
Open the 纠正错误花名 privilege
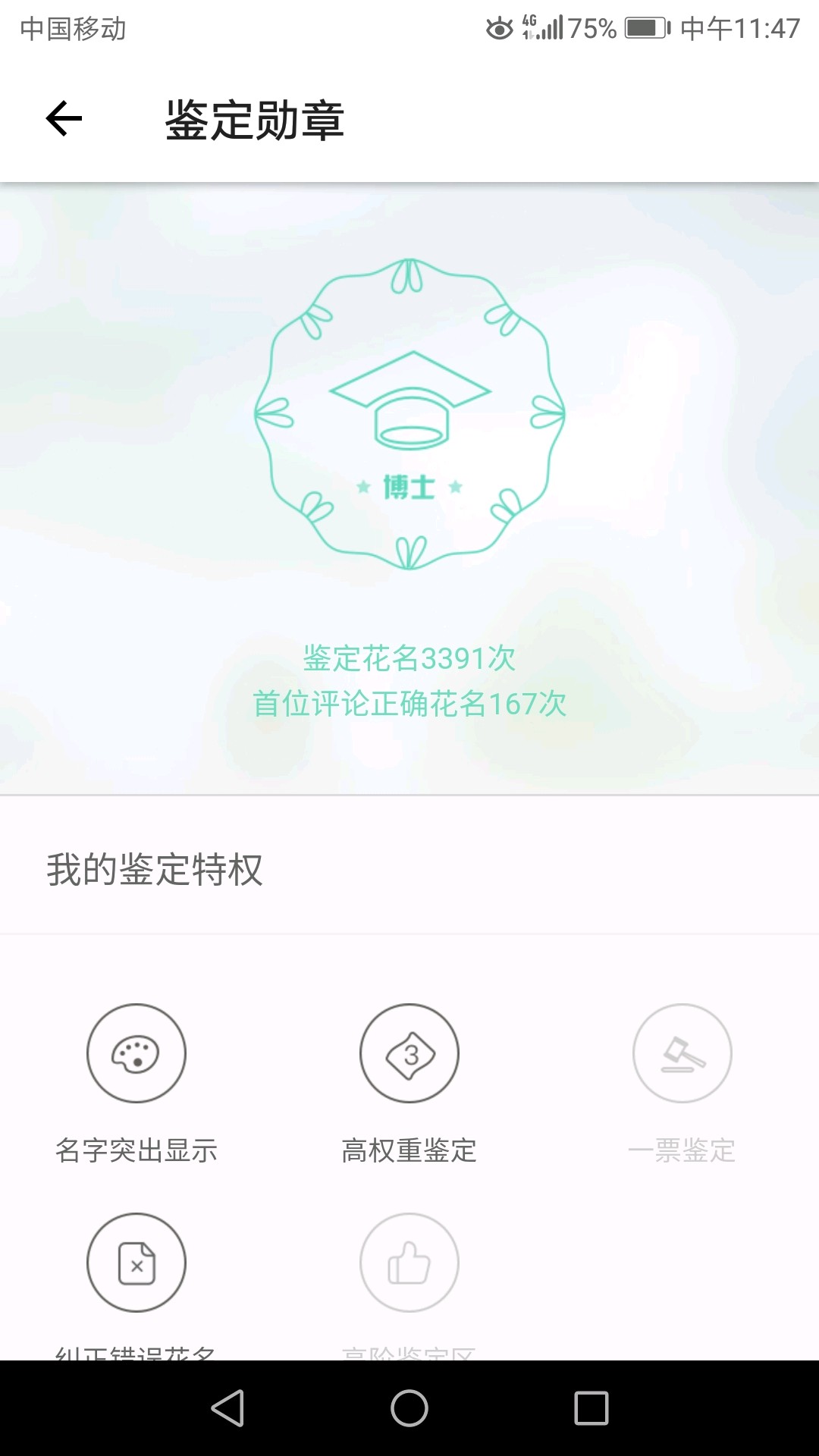tap(136, 1263)
